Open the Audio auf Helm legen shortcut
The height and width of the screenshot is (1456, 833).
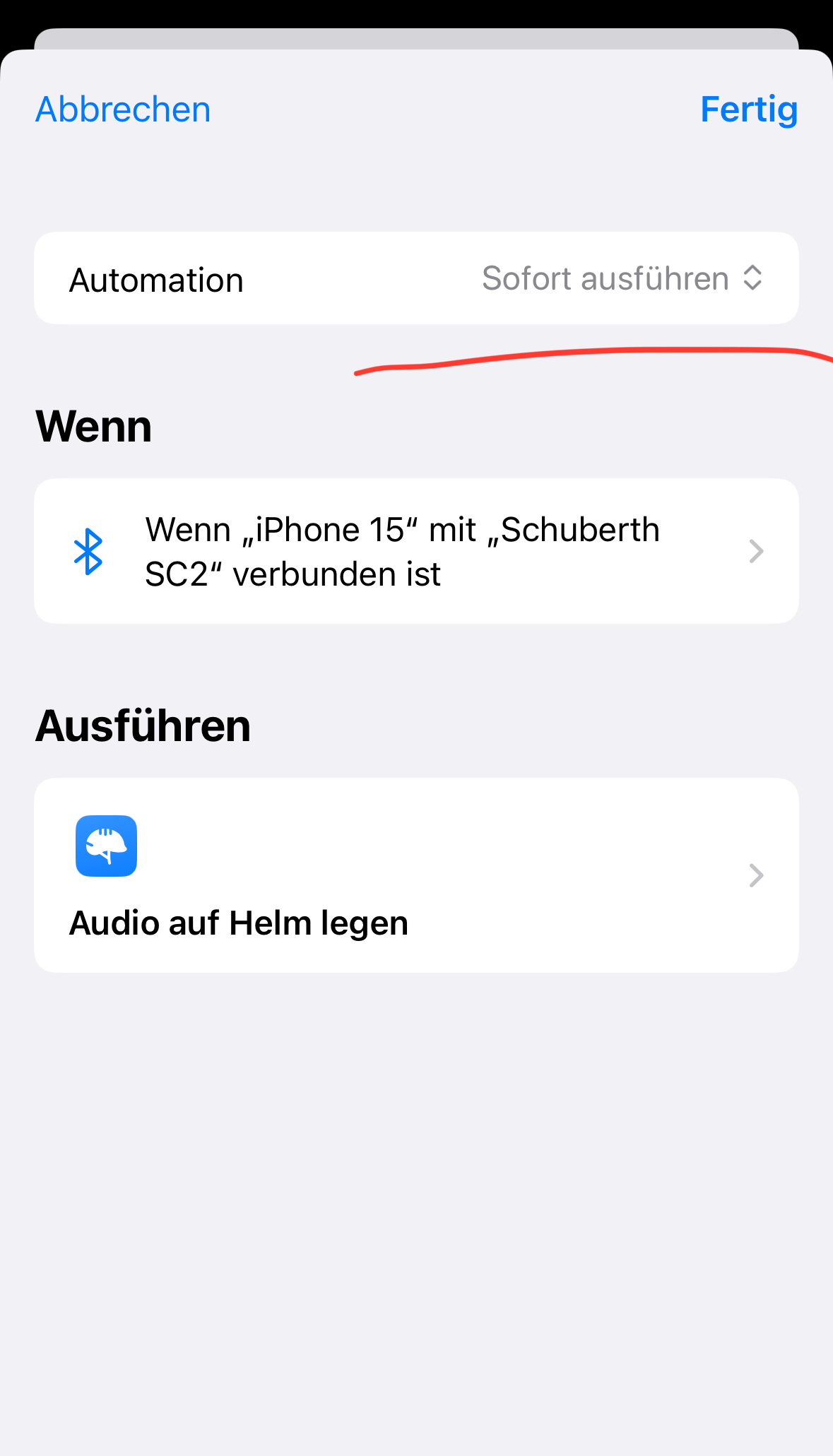point(416,875)
